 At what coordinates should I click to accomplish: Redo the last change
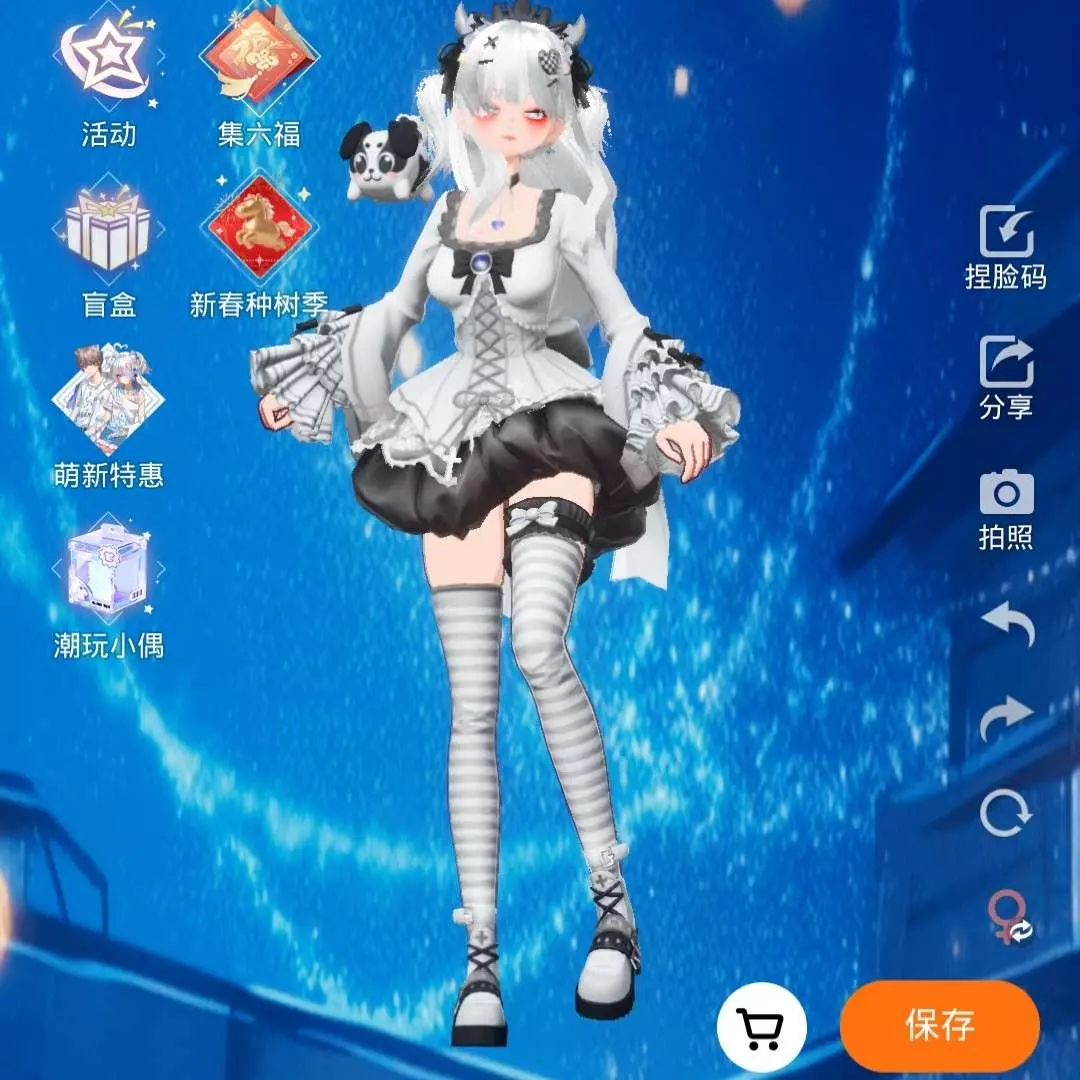(x=1006, y=717)
